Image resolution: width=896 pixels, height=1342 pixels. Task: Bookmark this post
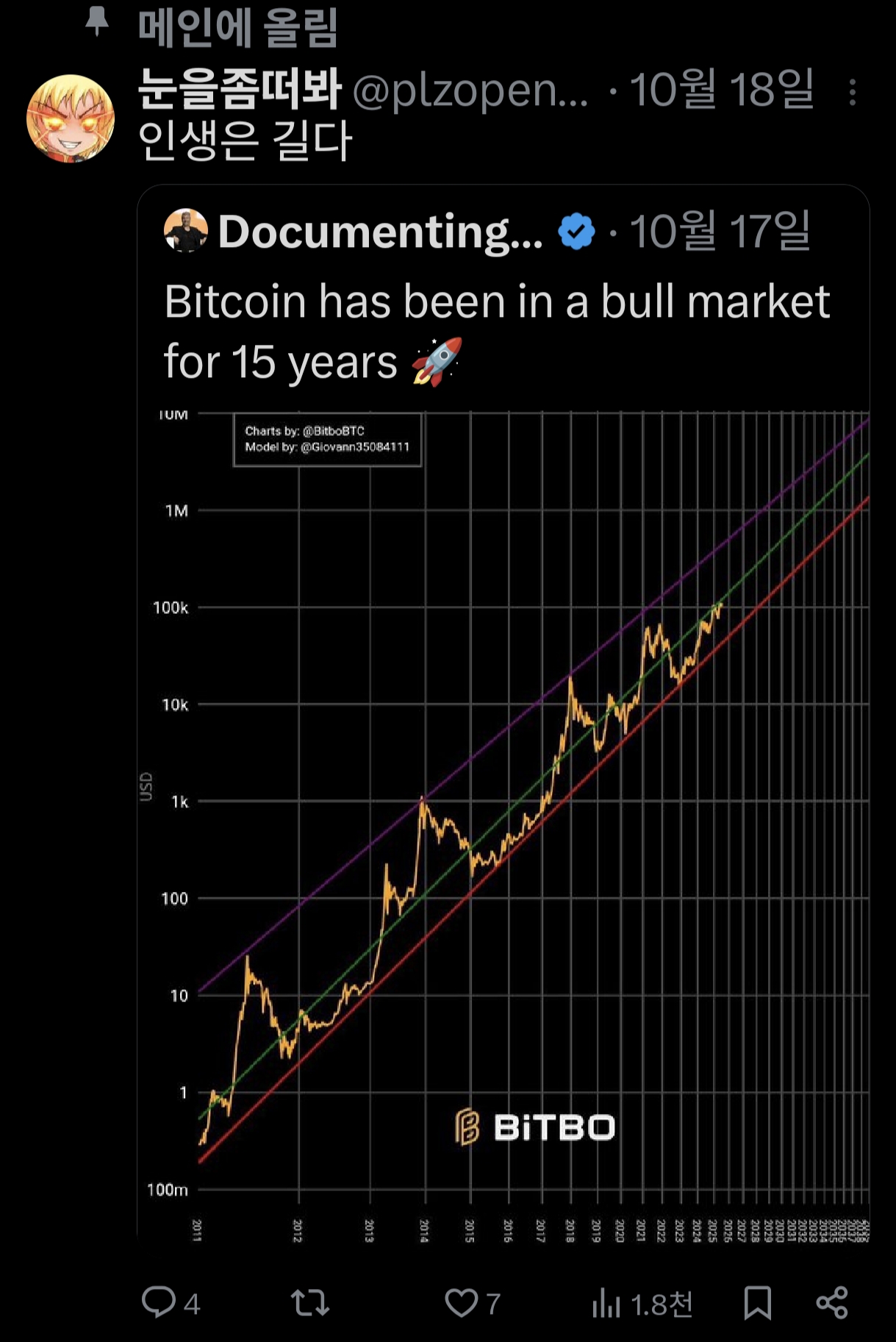(x=757, y=1302)
